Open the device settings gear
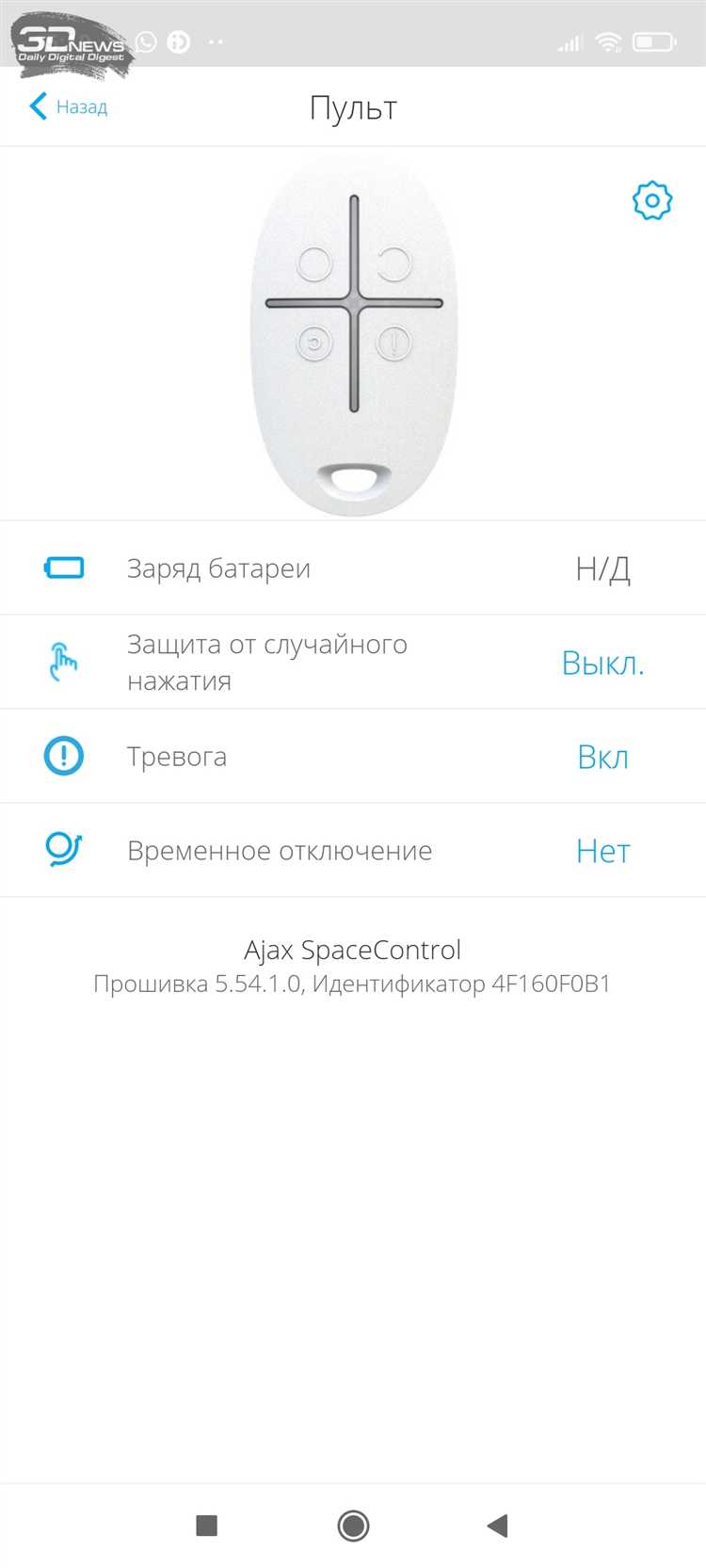The image size is (706, 1568). 651,200
